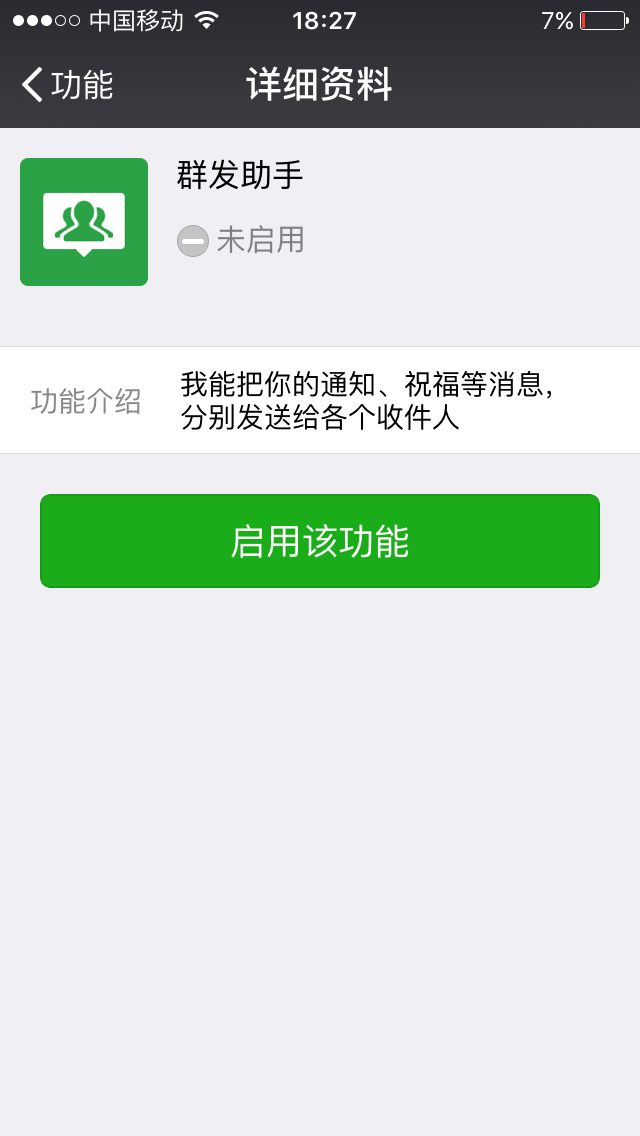Go back to the 功能 page

pos(68,85)
